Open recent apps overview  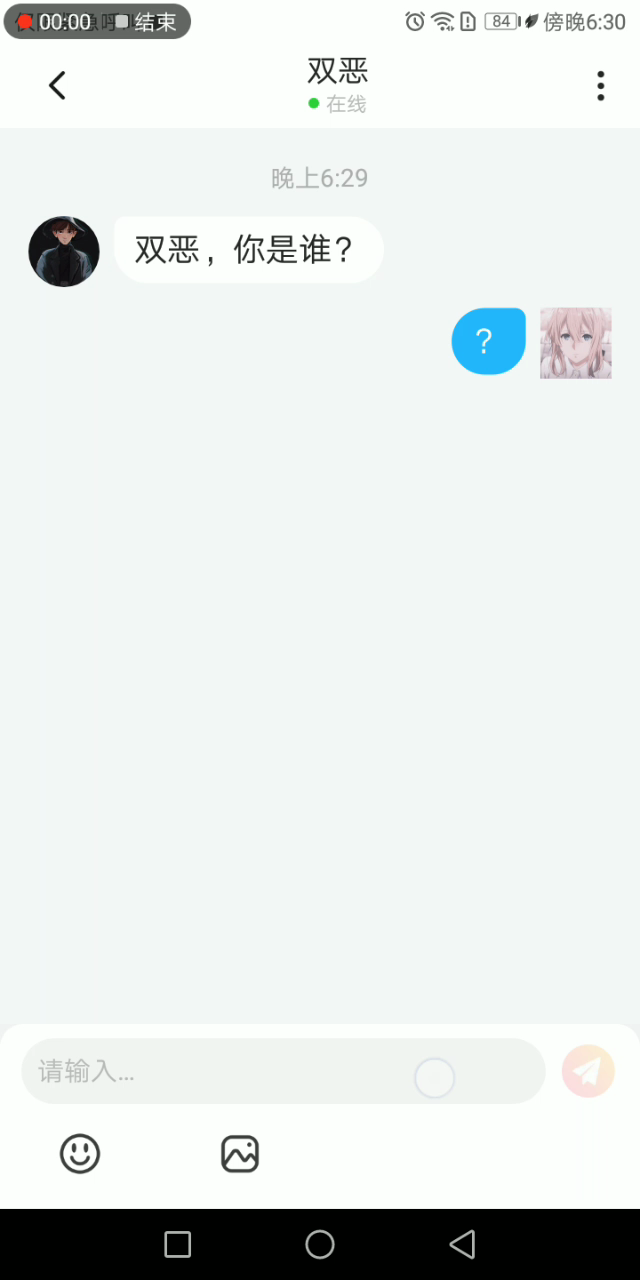click(x=178, y=1244)
